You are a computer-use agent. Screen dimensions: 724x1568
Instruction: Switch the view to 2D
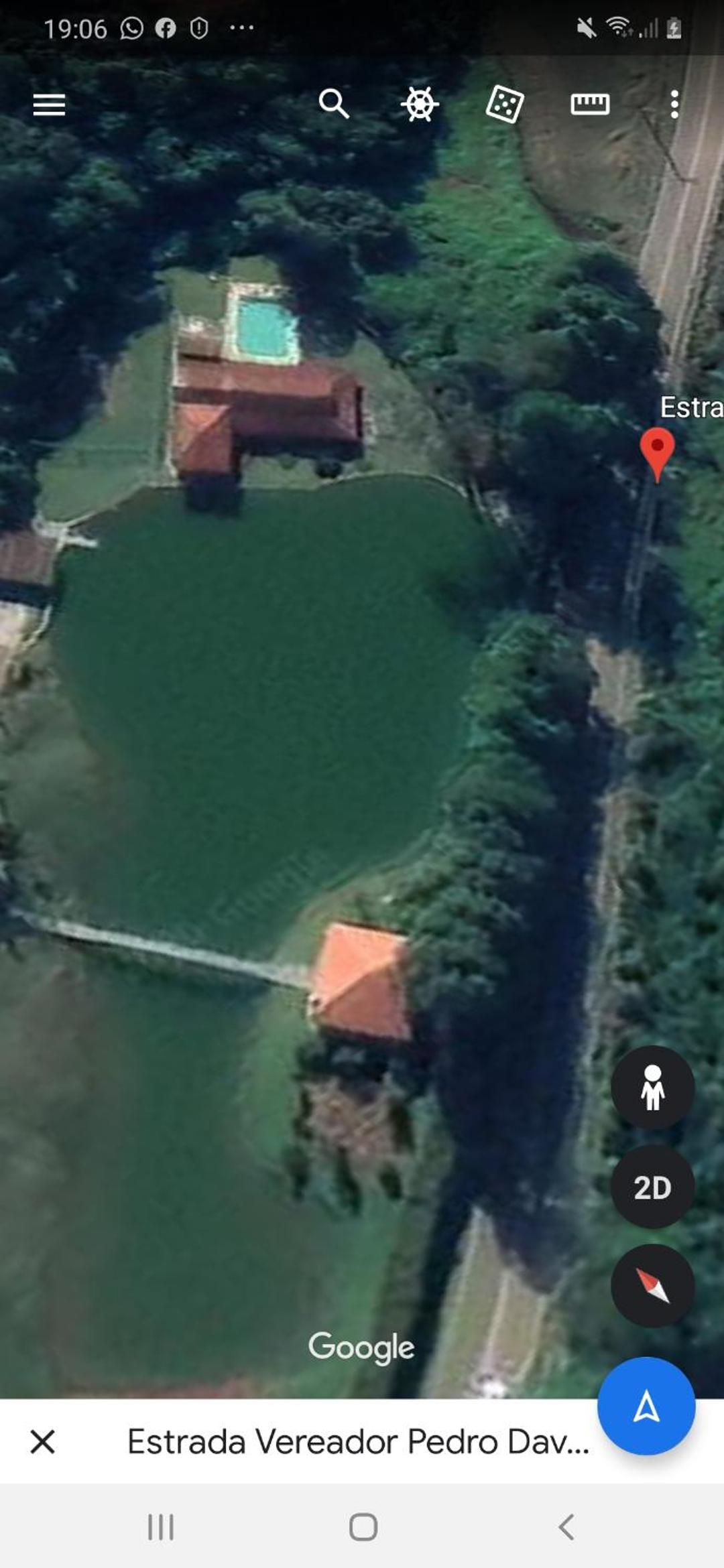[x=652, y=1187]
